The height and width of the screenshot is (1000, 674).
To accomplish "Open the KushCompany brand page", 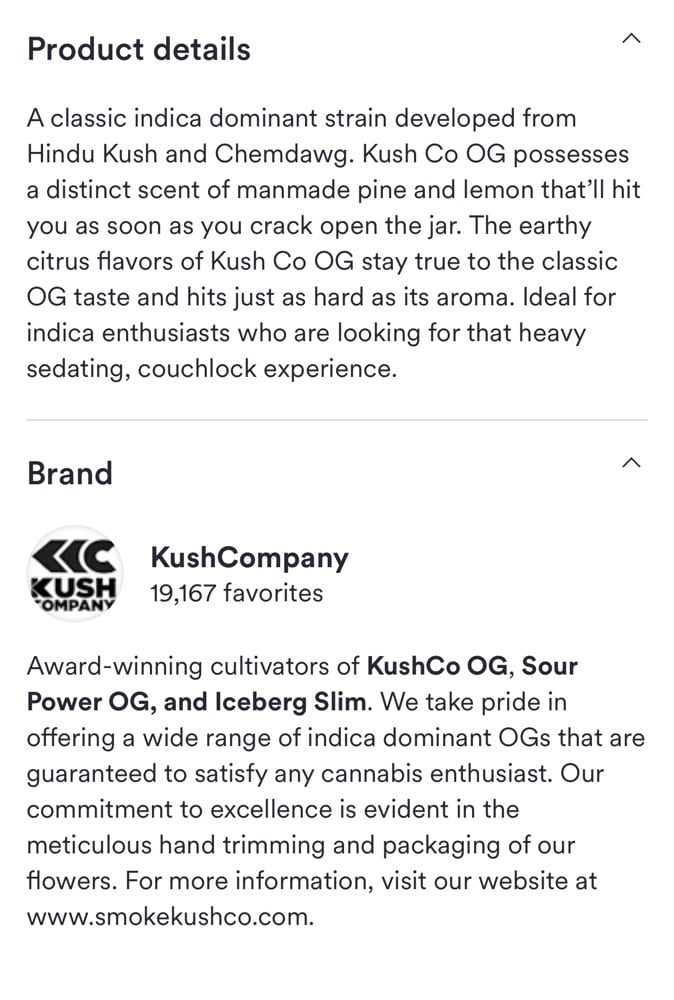I will coord(248,558).
